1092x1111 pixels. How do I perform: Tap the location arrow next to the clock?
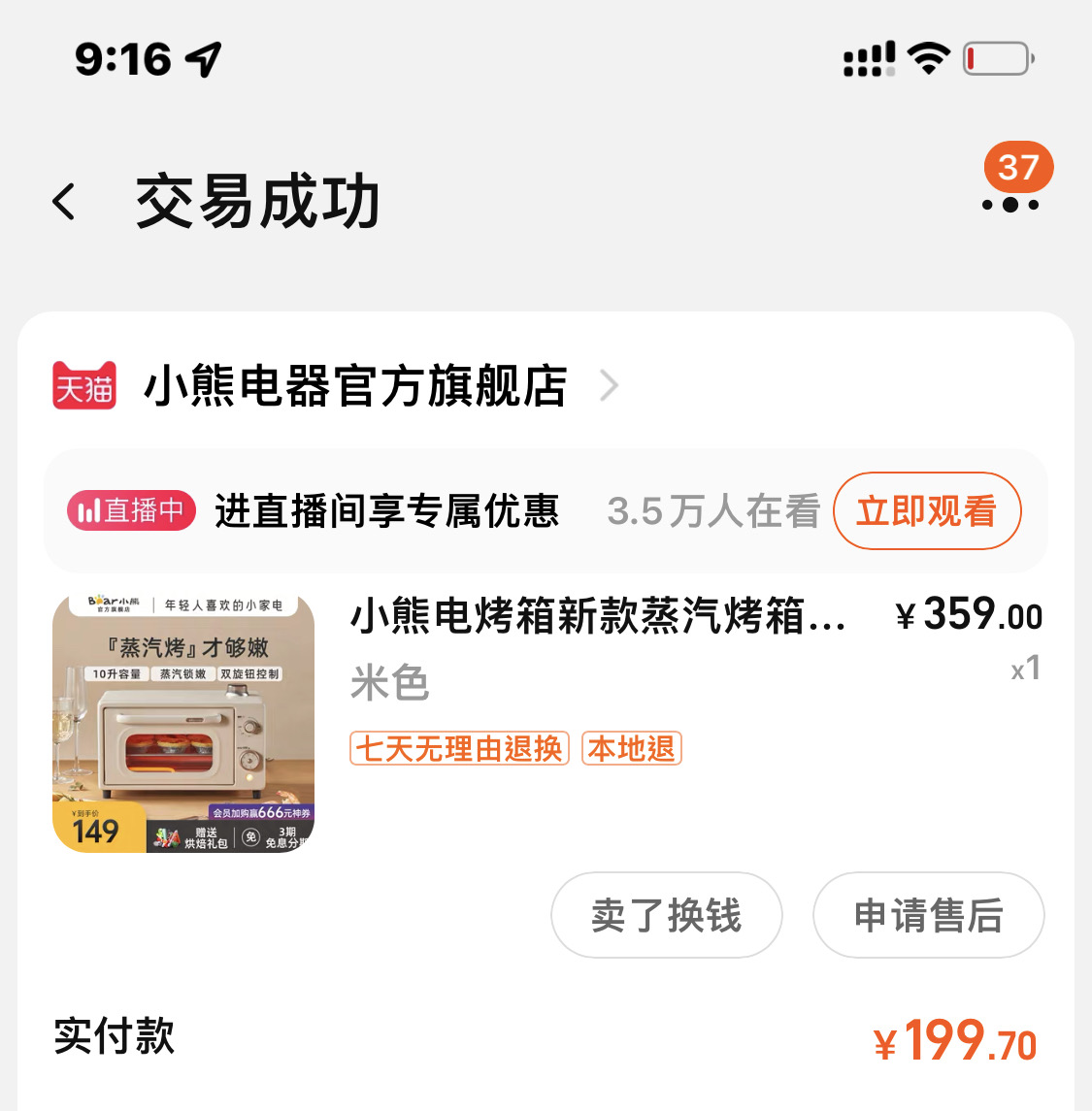coord(201,58)
